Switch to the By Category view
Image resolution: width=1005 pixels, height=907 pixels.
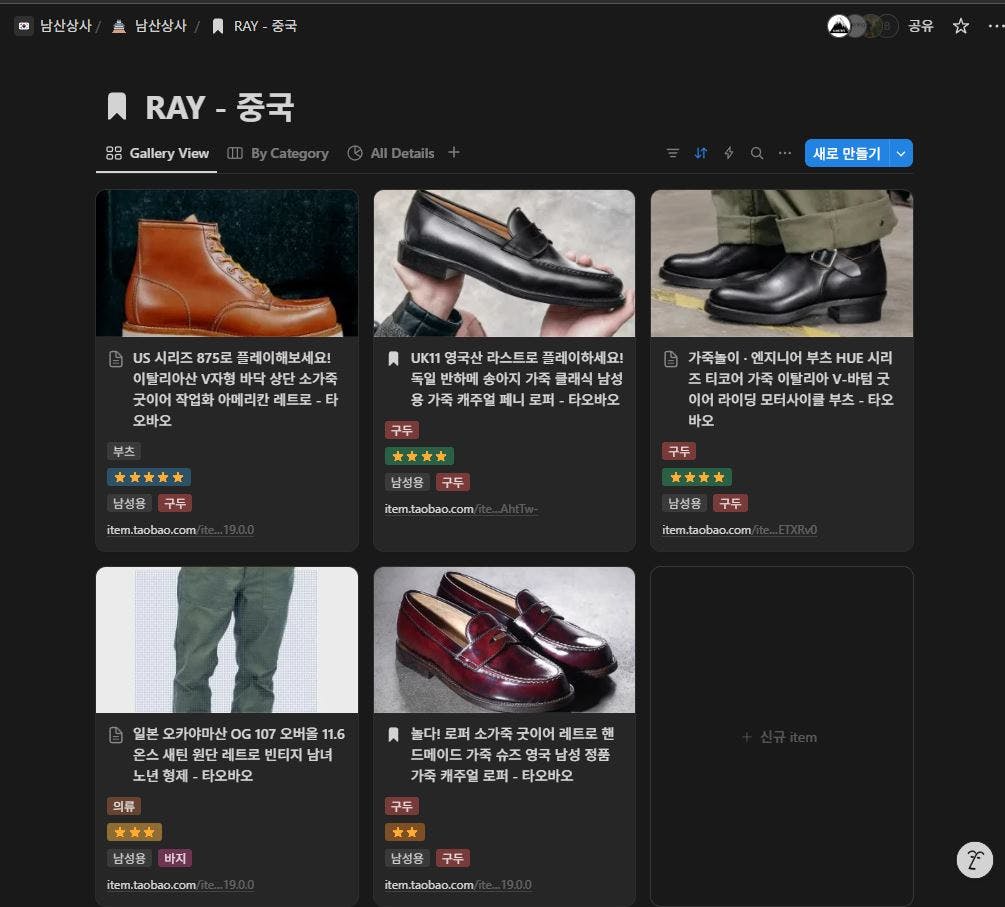[x=278, y=153]
